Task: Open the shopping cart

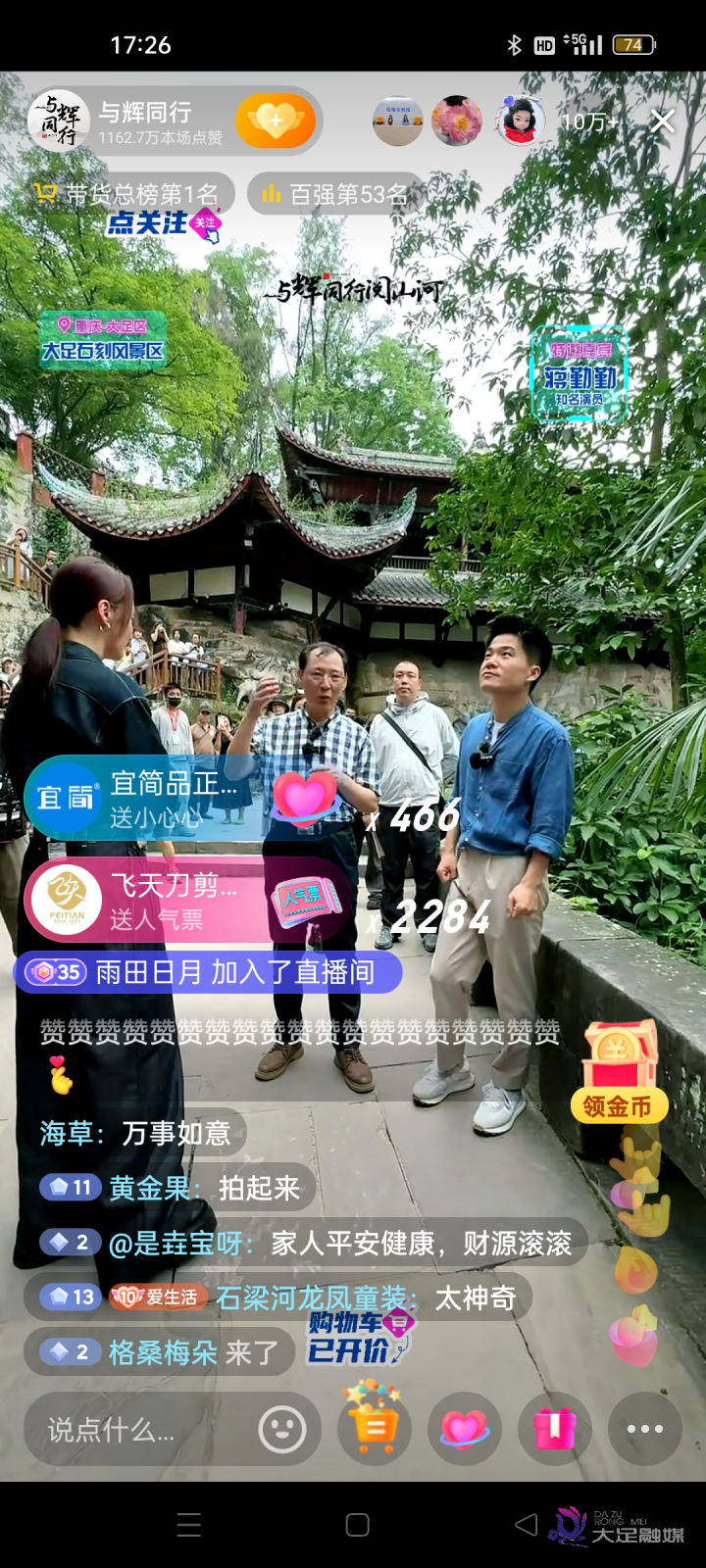Action: click(x=374, y=1428)
